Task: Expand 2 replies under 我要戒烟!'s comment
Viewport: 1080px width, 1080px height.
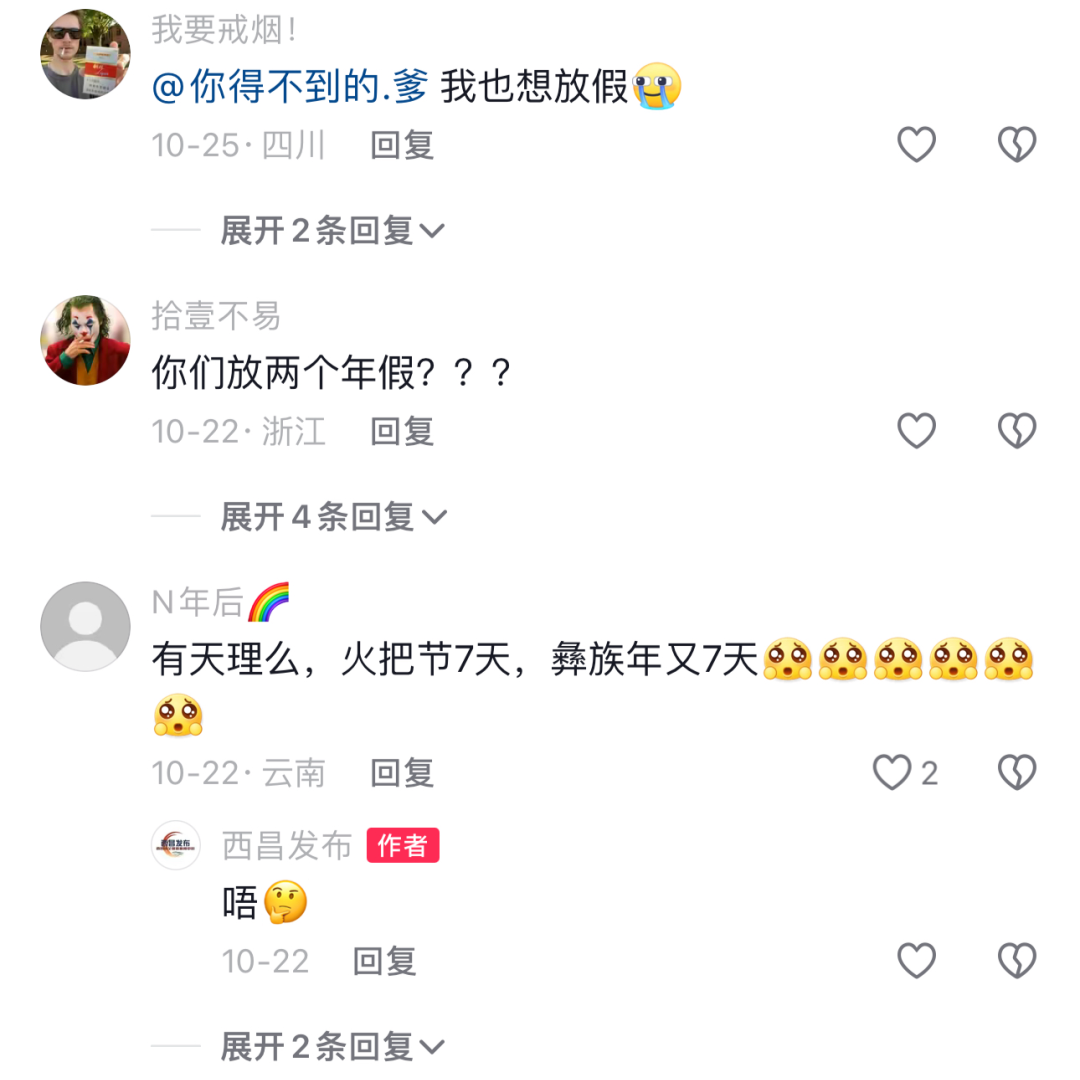Action: (x=332, y=231)
